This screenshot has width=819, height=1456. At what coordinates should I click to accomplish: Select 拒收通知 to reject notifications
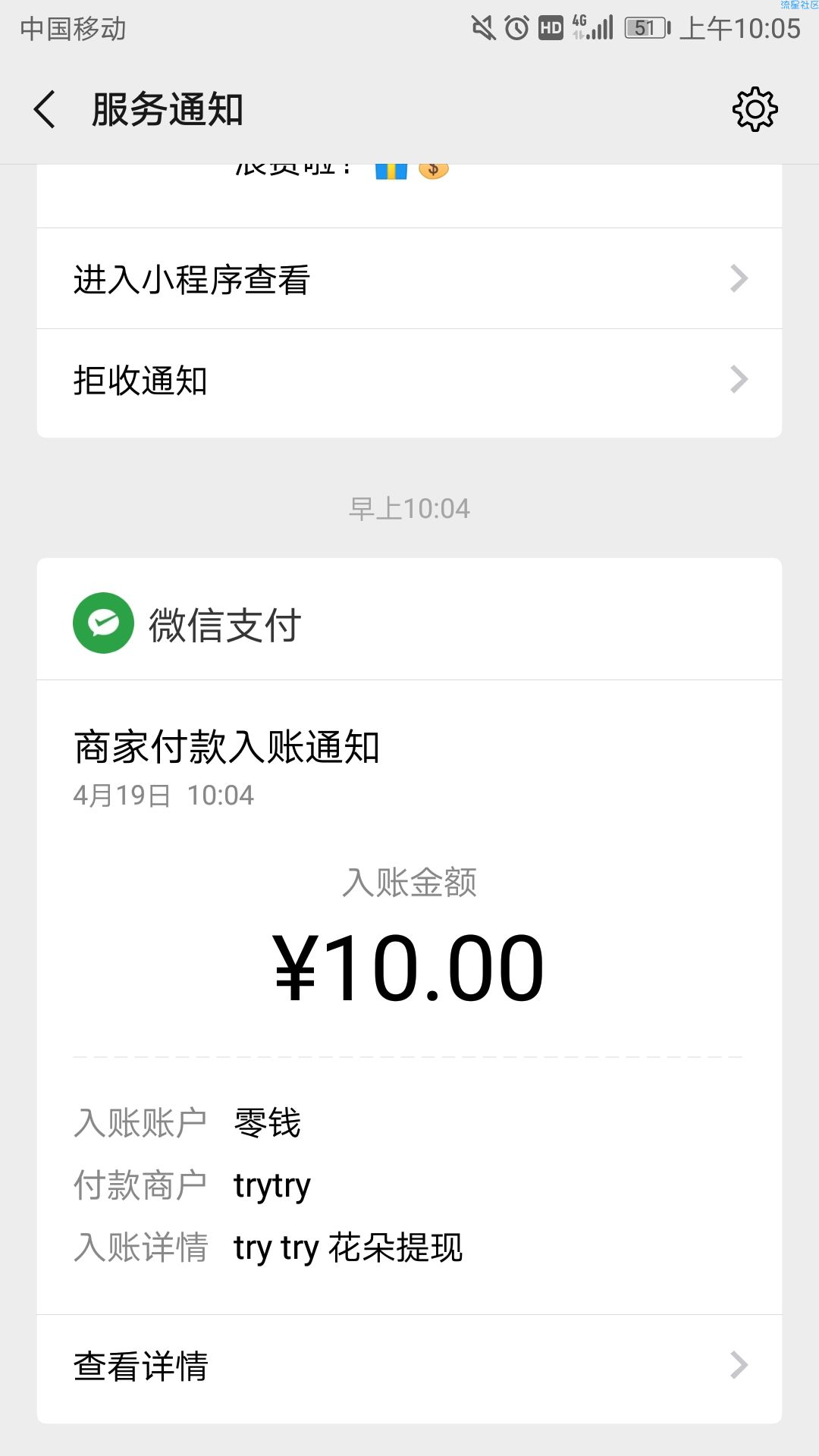tap(409, 380)
